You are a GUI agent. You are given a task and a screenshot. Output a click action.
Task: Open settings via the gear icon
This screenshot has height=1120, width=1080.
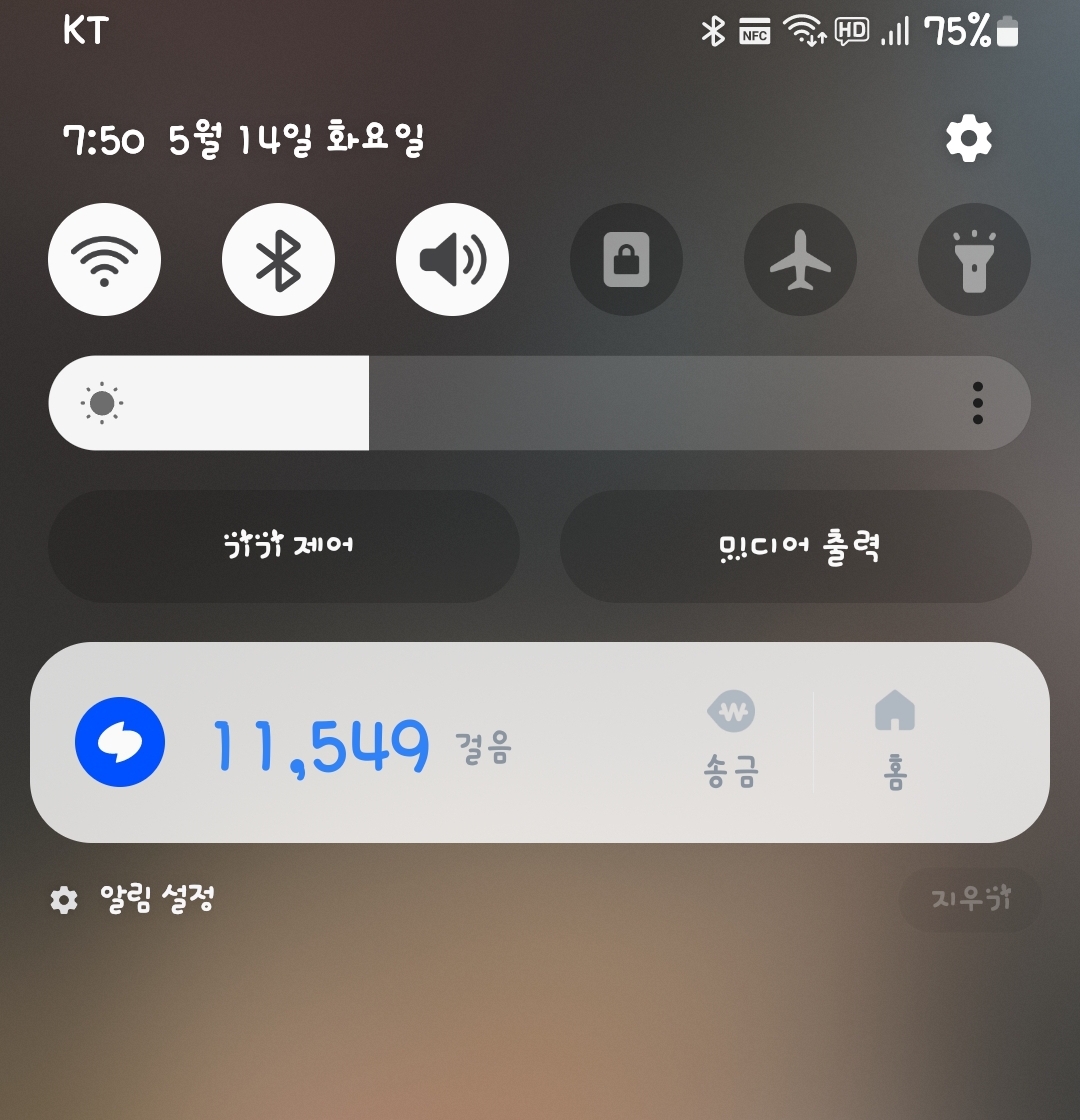(968, 138)
